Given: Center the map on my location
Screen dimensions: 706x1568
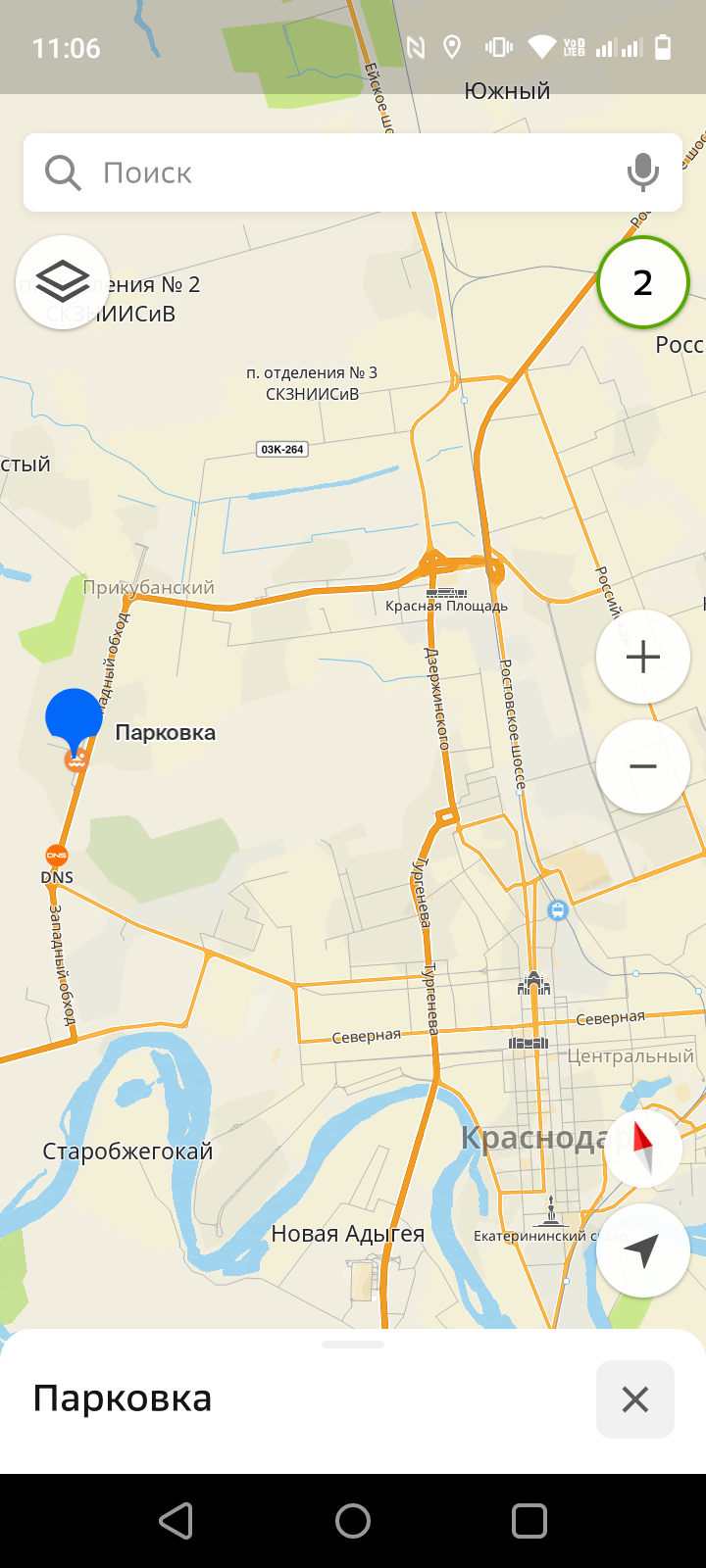Looking at the screenshot, I should (x=642, y=1251).
